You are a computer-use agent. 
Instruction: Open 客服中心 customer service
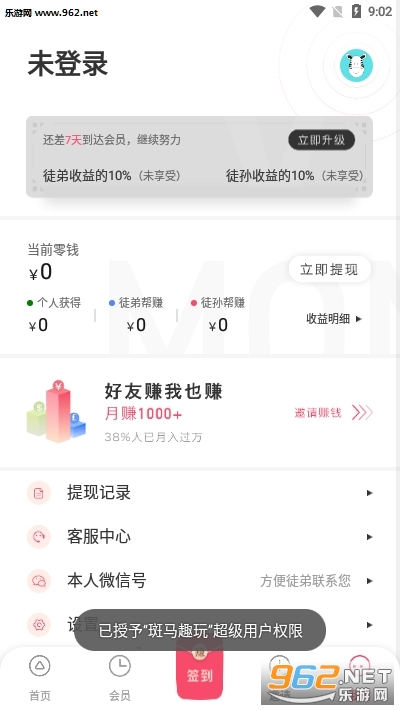(x=200, y=536)
